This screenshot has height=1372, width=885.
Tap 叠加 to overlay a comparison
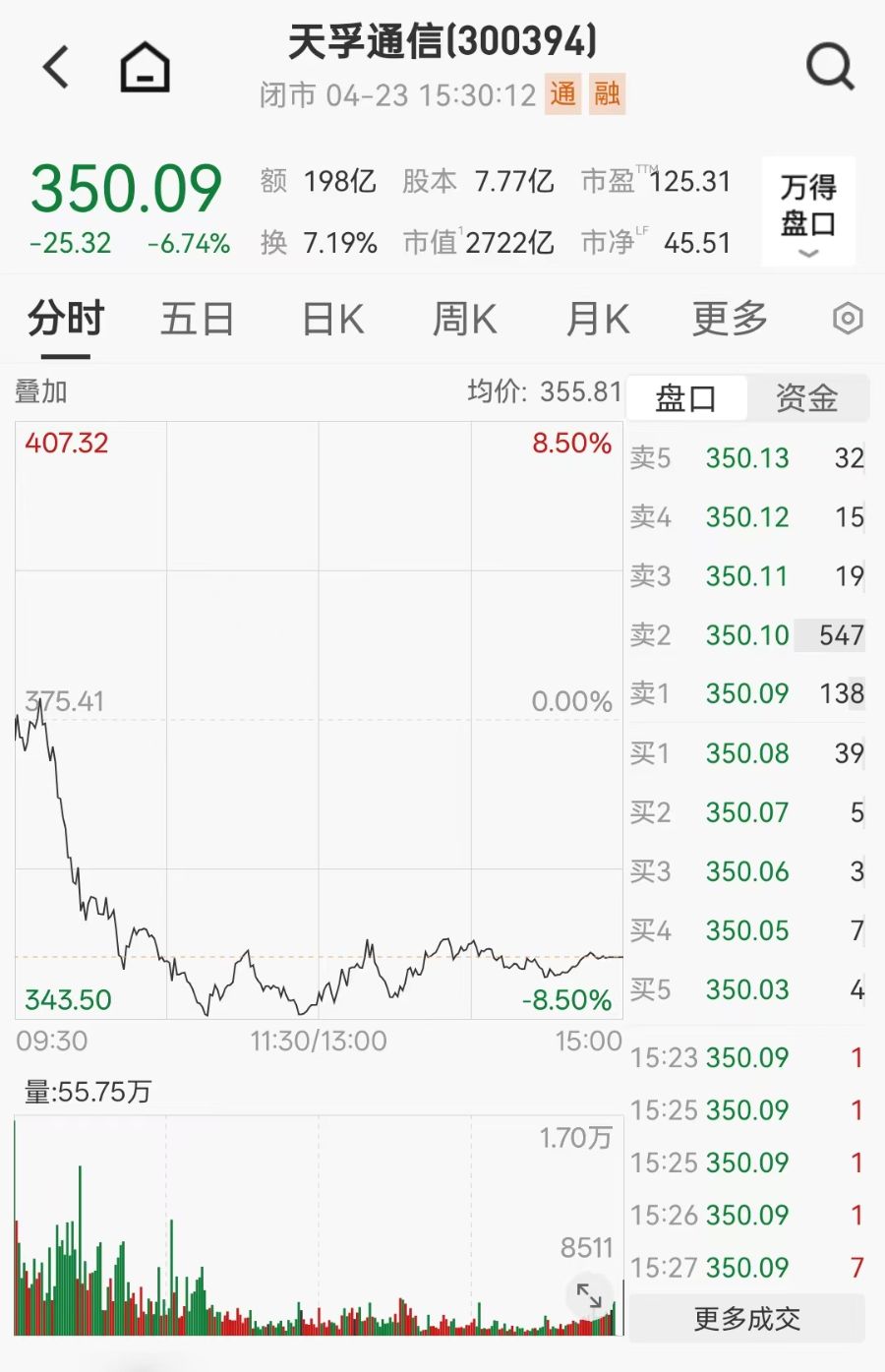point(41,391)
